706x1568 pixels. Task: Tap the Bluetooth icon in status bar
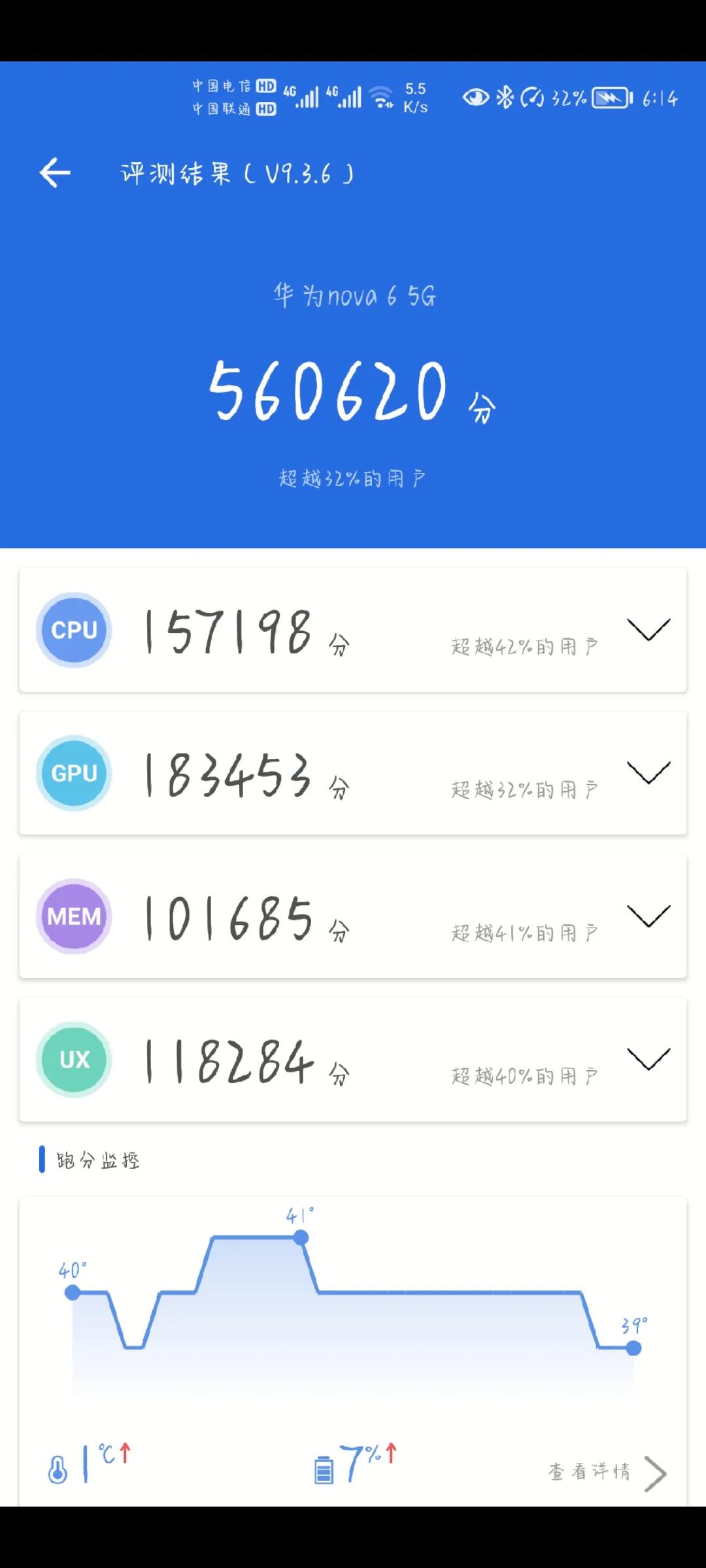click(x=505, y=98)
